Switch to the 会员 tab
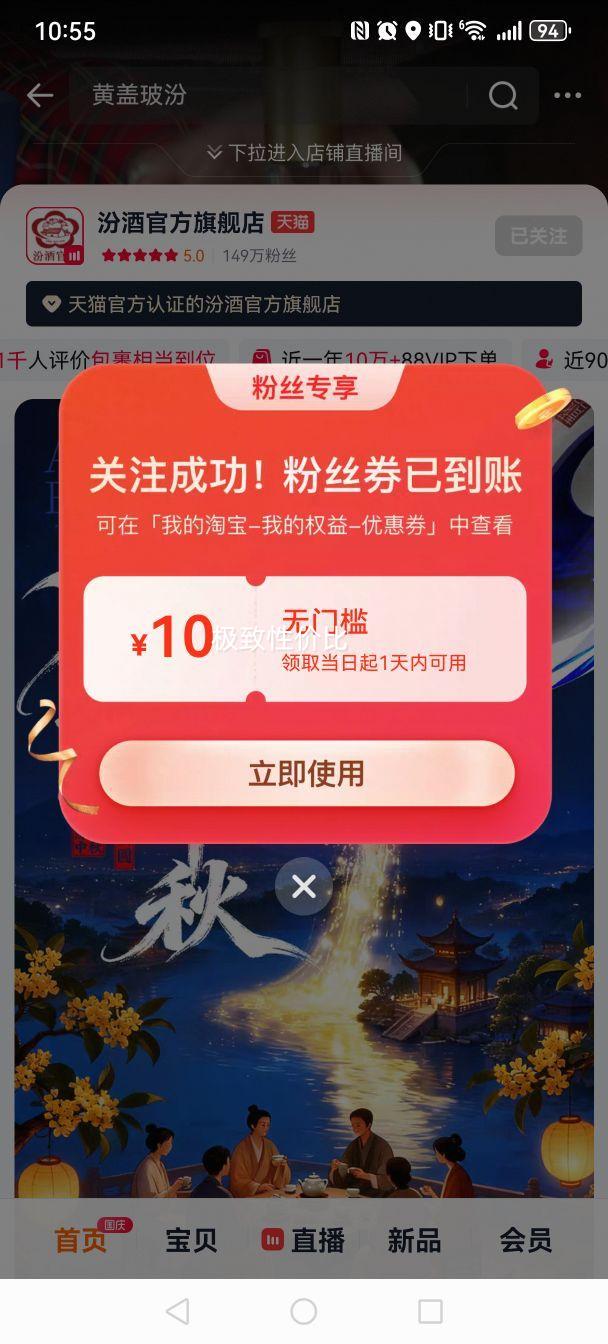Viewport: 608px width, 1344px height. [525, 1240]
